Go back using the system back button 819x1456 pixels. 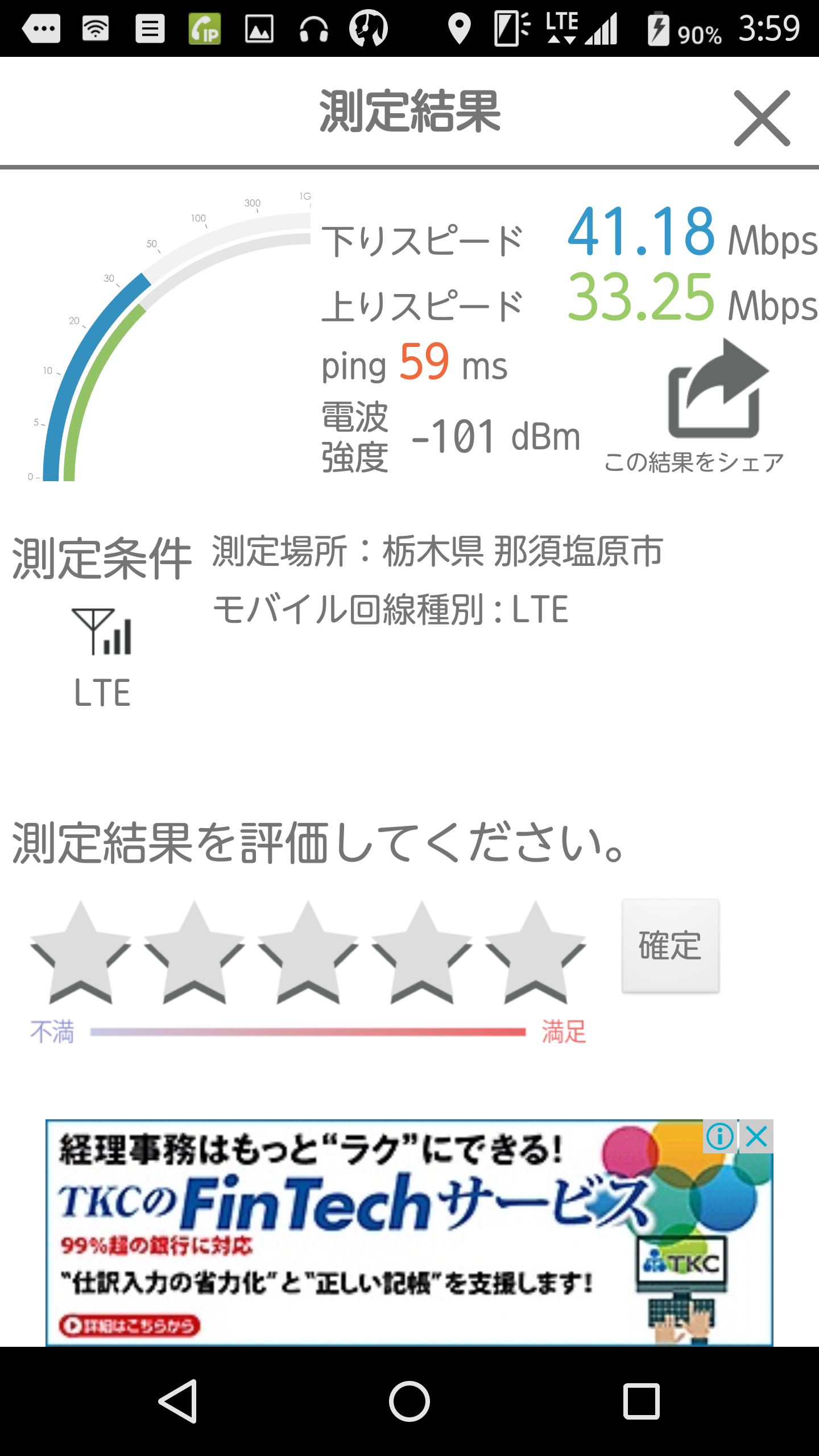179,1401
